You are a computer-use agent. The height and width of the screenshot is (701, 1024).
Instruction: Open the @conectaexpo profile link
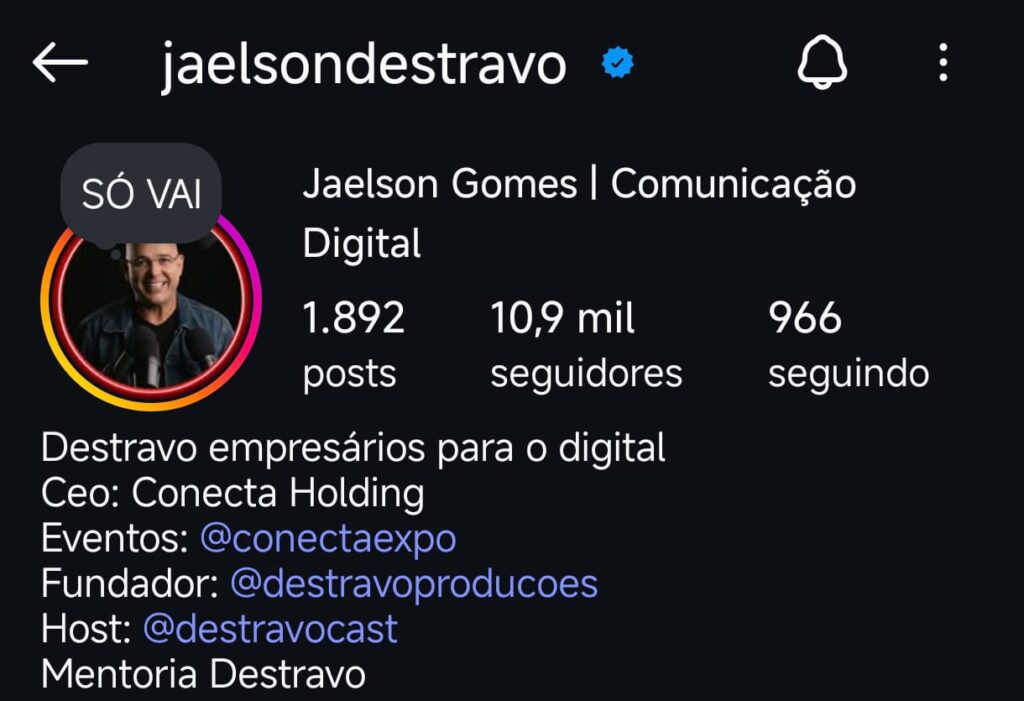pyautogui.click(x=328, y=539)
